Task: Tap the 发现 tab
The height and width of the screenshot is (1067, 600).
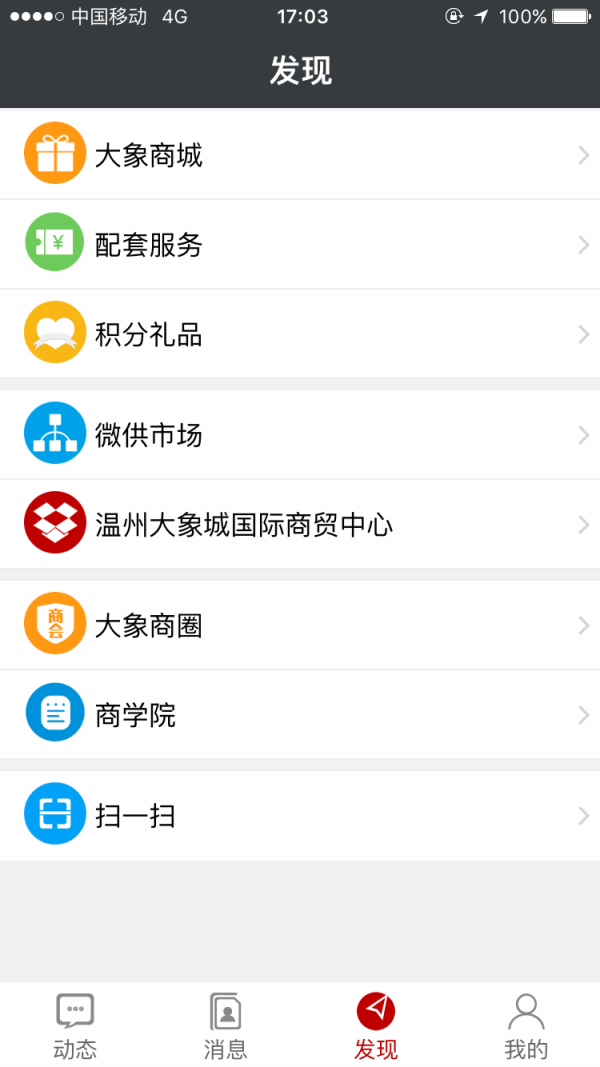Action: click(376, 1025)
